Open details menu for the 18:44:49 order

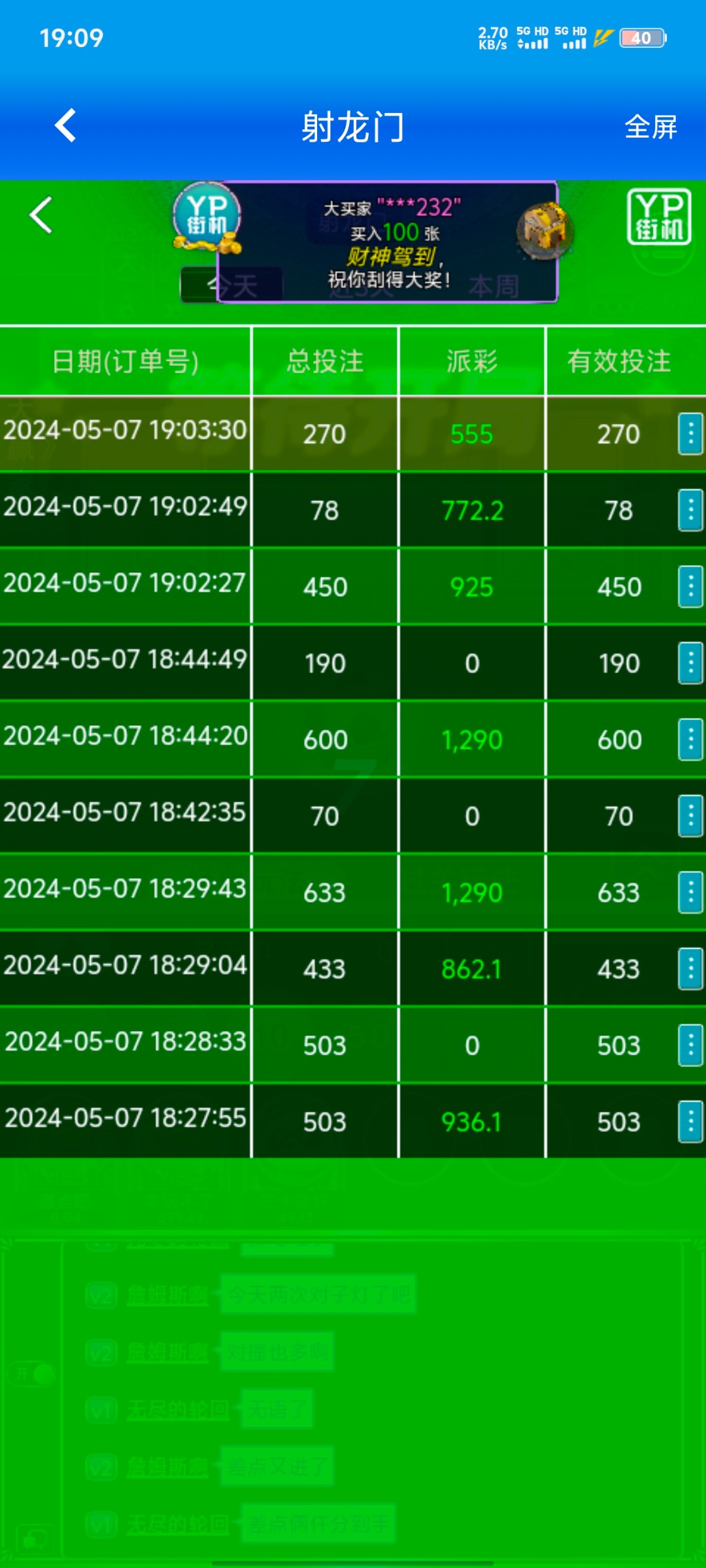pyautogui.click(x=690, y=662)
